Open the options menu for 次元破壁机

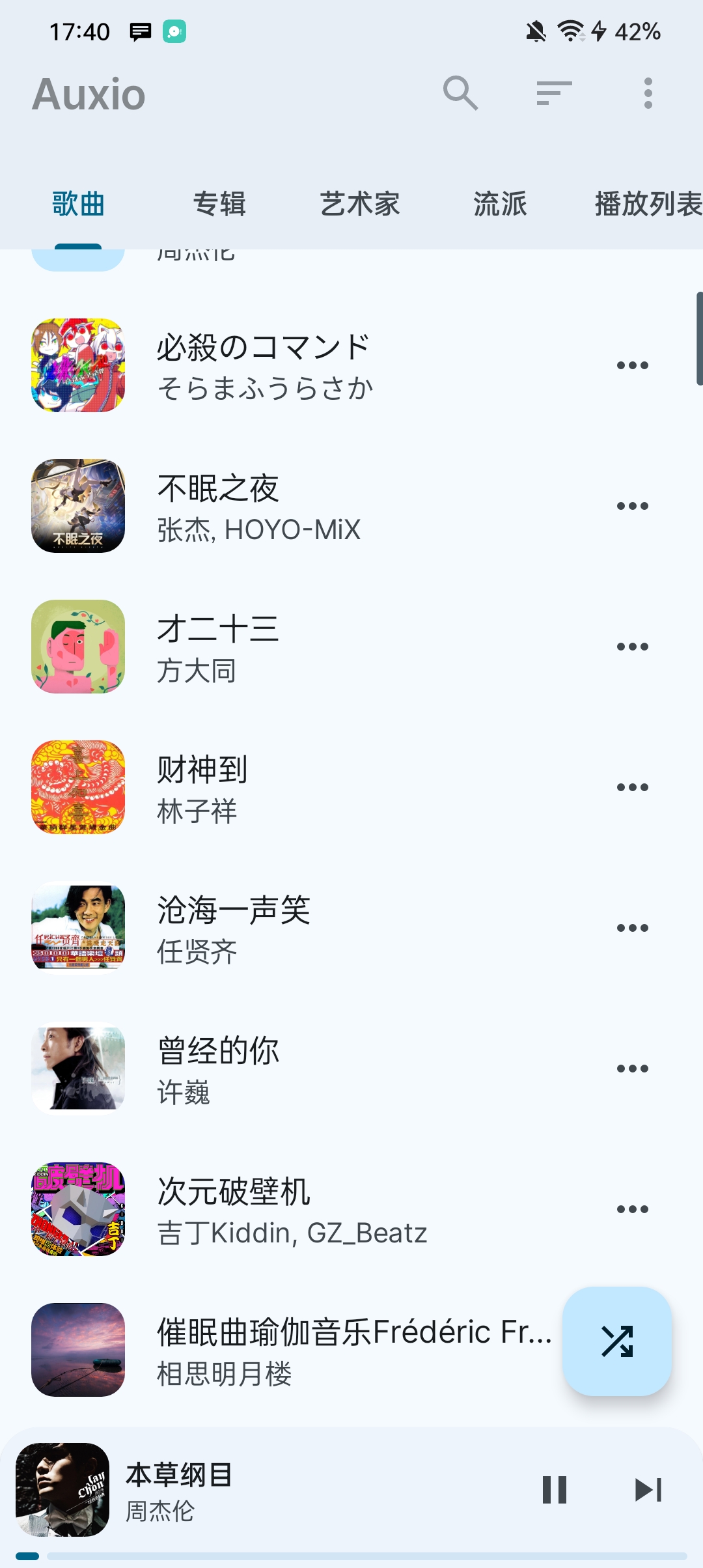632,1208
